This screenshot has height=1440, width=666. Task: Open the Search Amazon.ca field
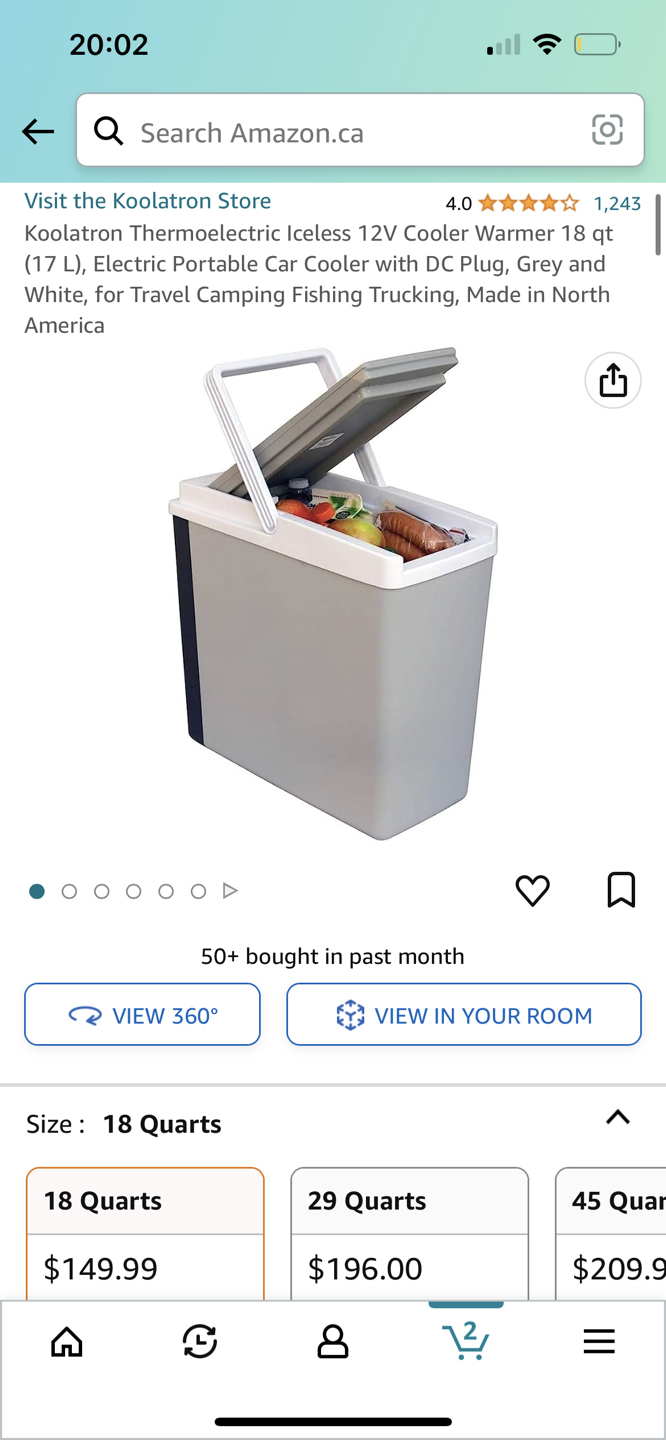coord(340,132)
